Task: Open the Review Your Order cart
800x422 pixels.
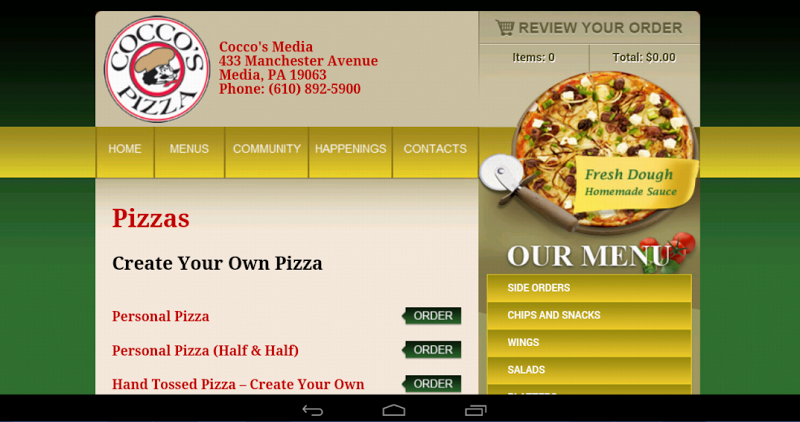Action: pos(589,28)
